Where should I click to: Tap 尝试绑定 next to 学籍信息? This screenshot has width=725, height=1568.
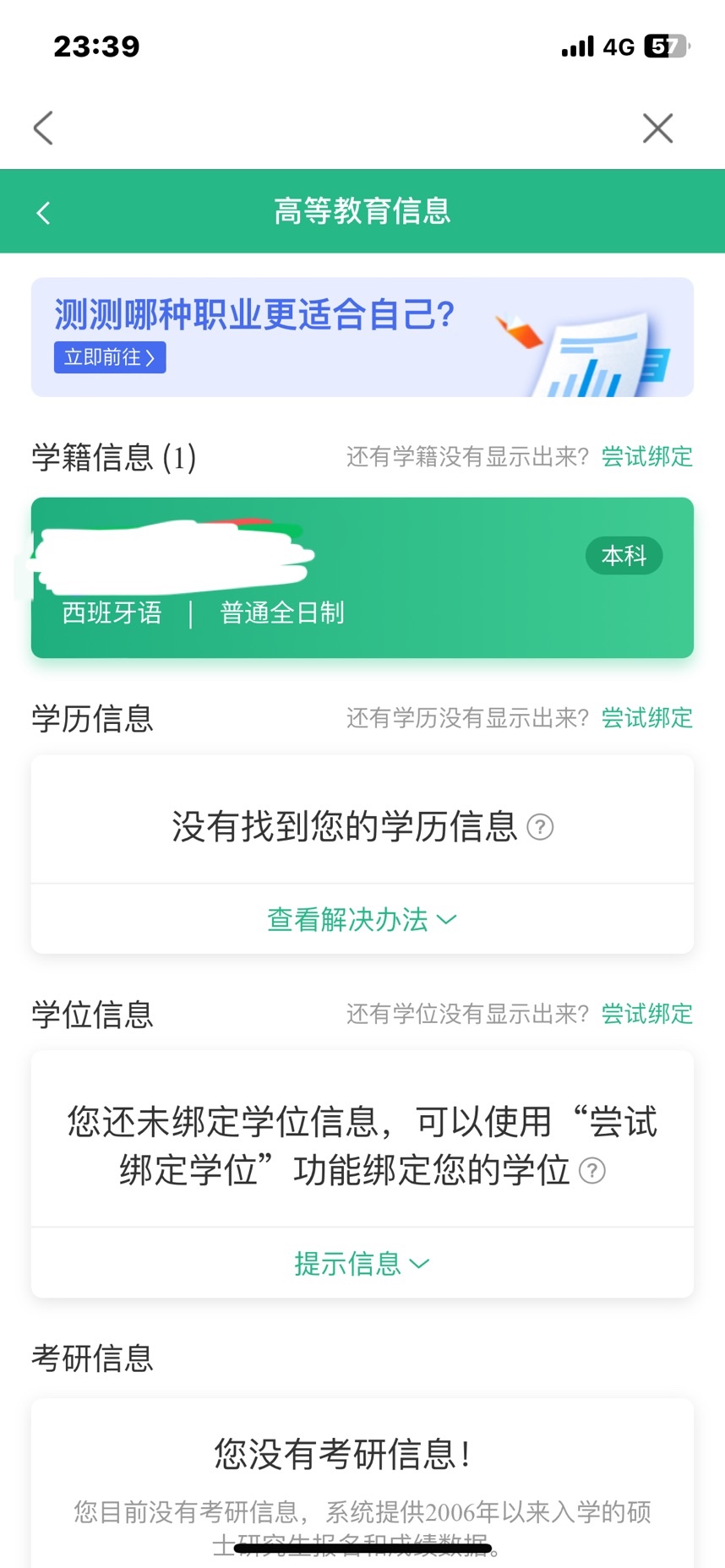(646, 457)
